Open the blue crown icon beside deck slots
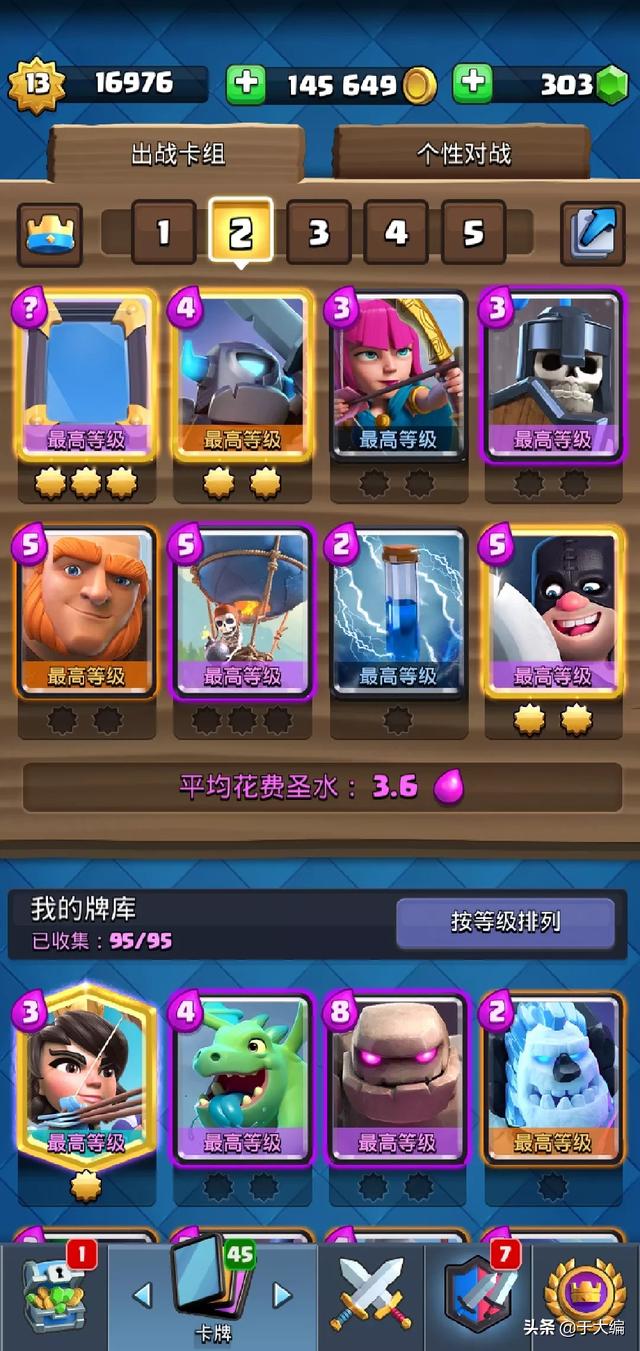 pos(49,234)
